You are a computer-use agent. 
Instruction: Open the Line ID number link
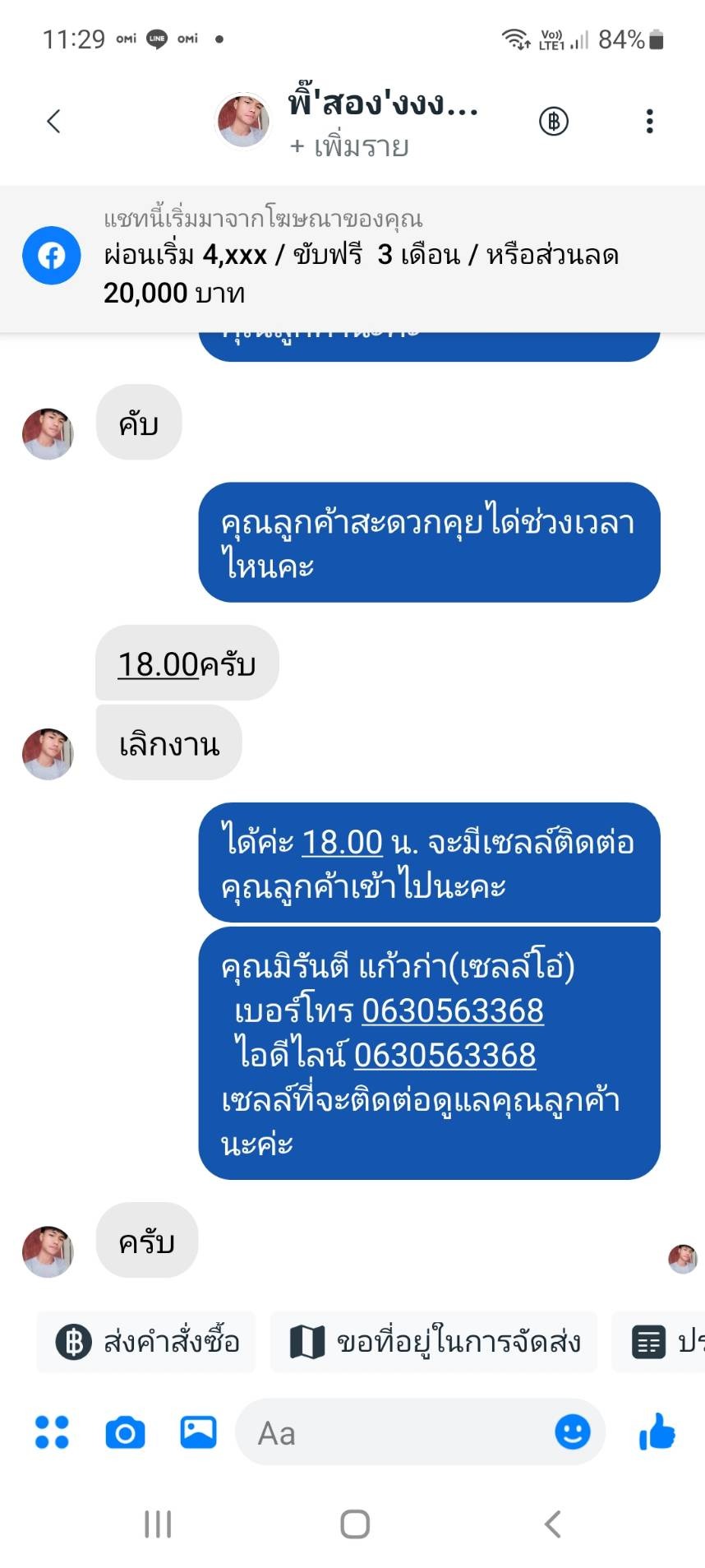click(445, 1055)
